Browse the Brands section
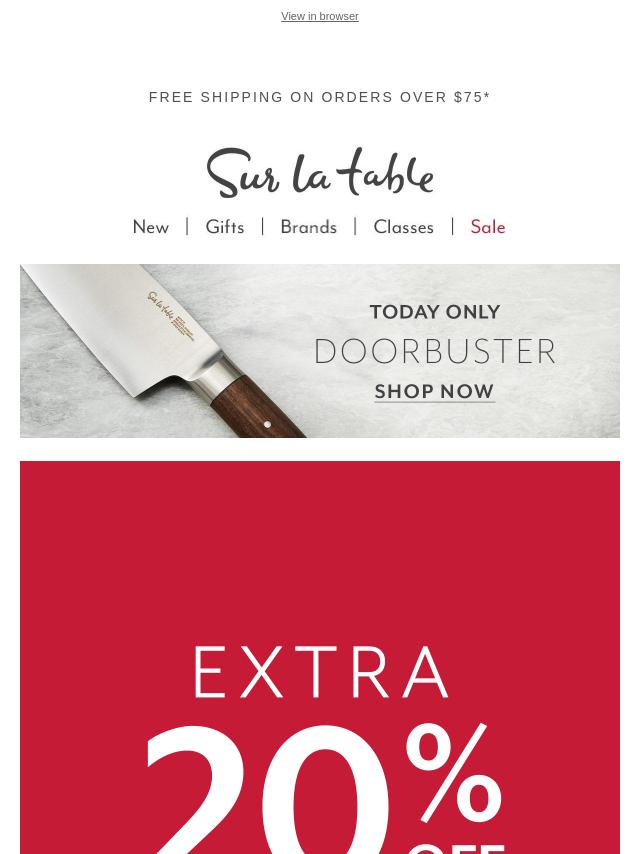 [308, 228]
